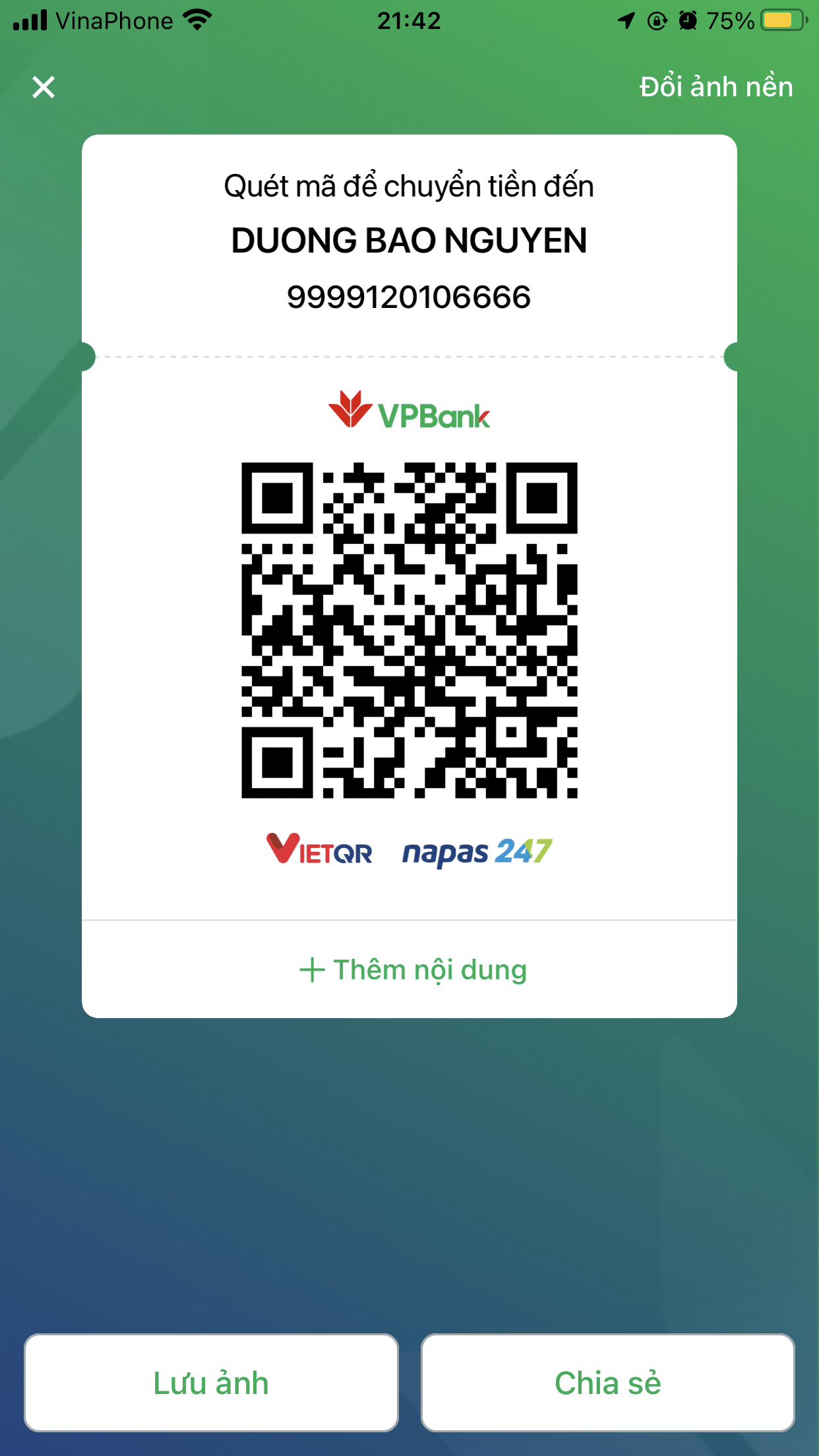Screen dimensions: 819x1456
Task: Tap 'Đổi ảnh nền' to change background
Action: click(716, 87)
